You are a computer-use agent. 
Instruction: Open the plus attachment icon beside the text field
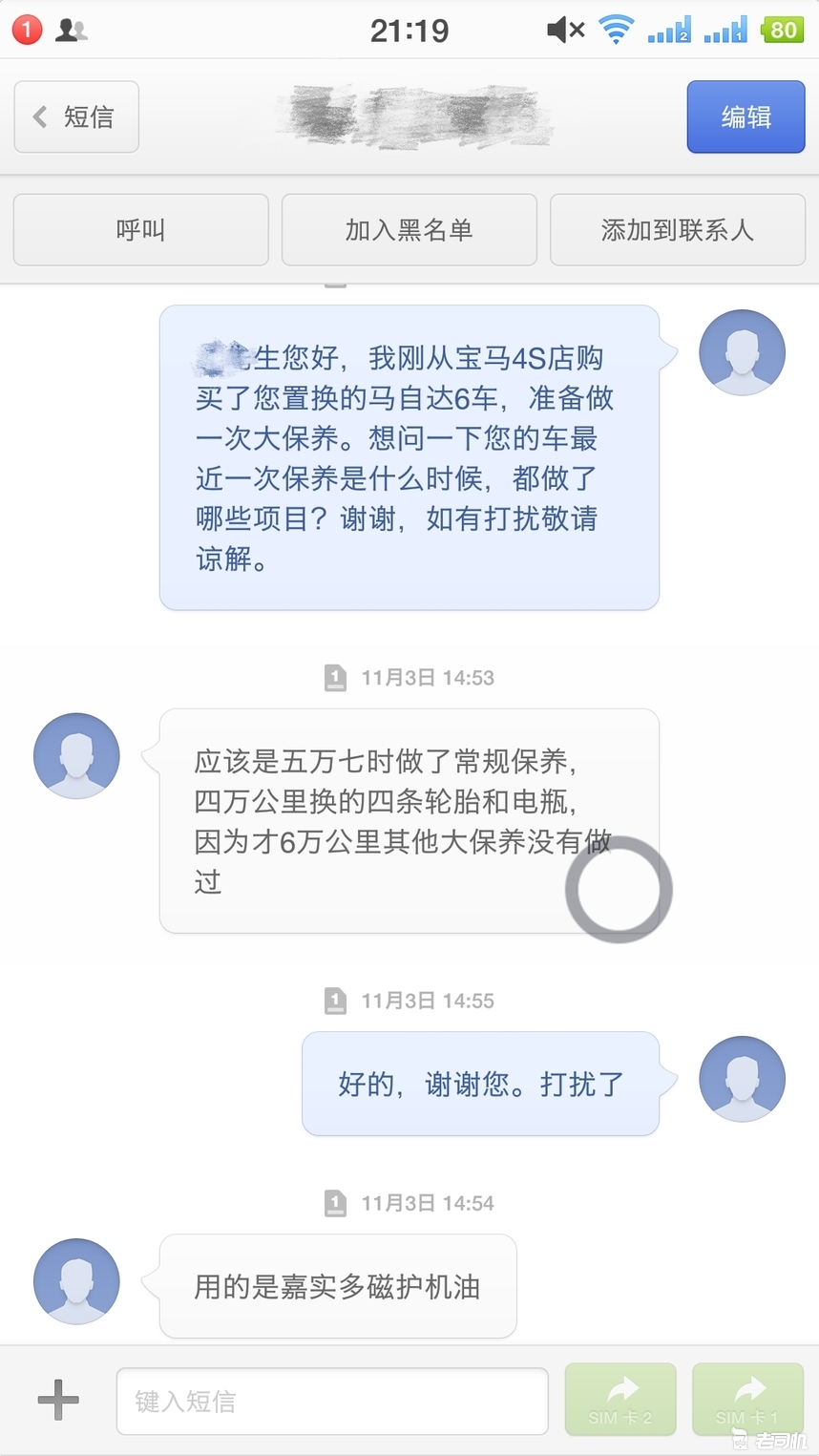click(x=57, y=1401)
